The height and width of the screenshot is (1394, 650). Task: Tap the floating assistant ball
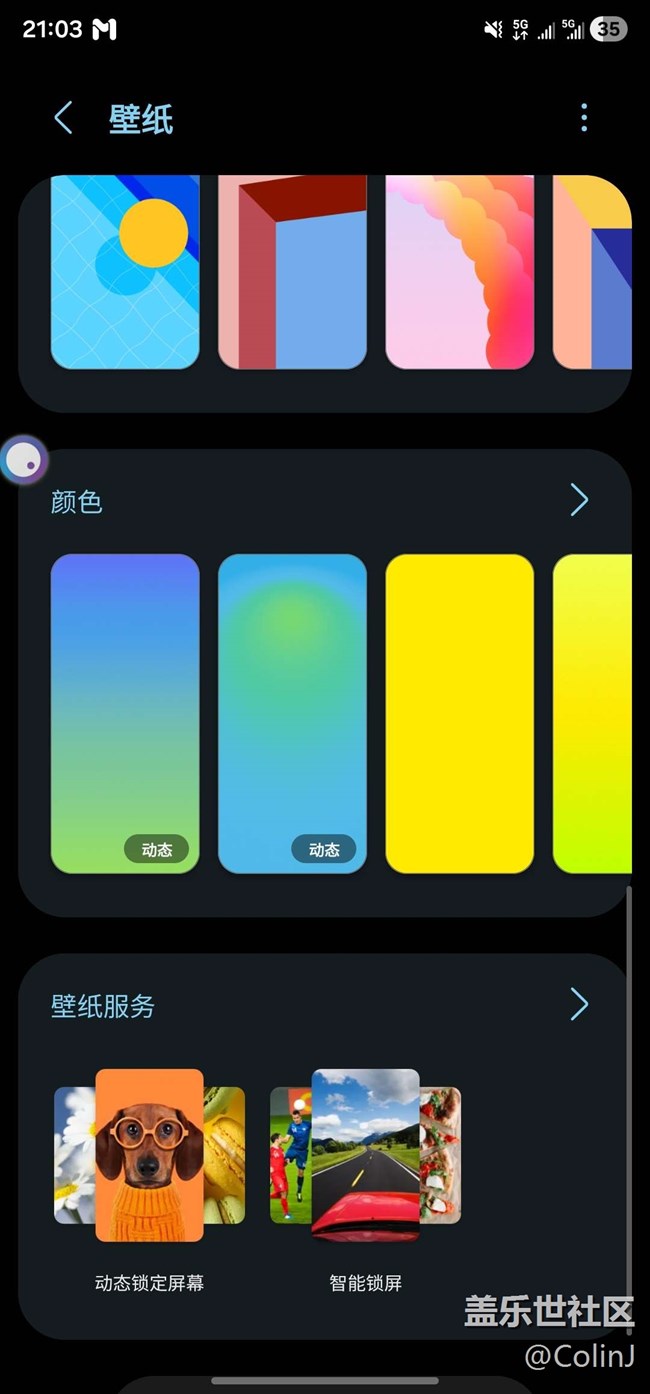tap(23, 461)
